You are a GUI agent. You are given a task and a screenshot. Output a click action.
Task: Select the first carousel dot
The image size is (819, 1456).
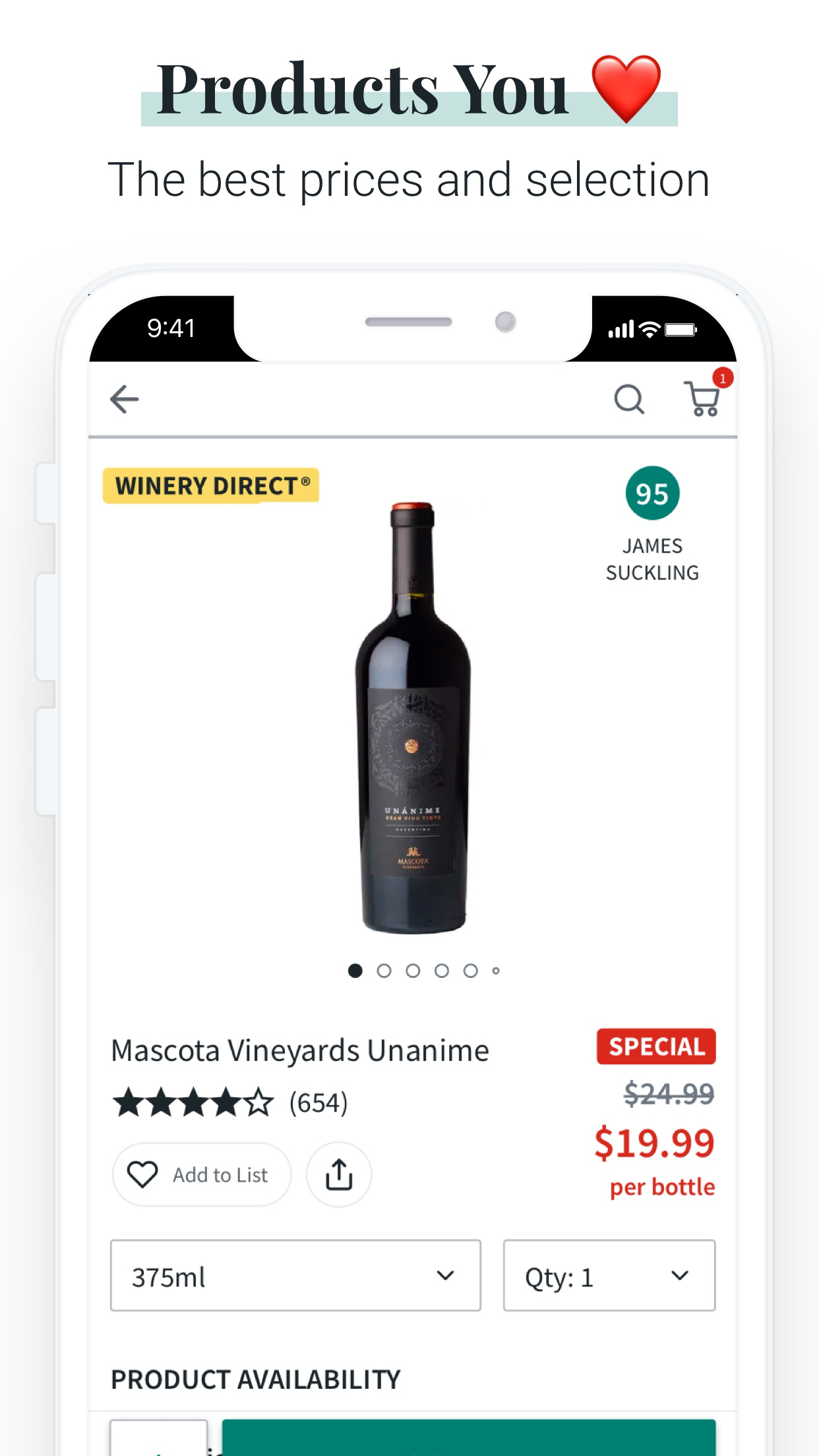pyautogui.click(x=357, y=971)
